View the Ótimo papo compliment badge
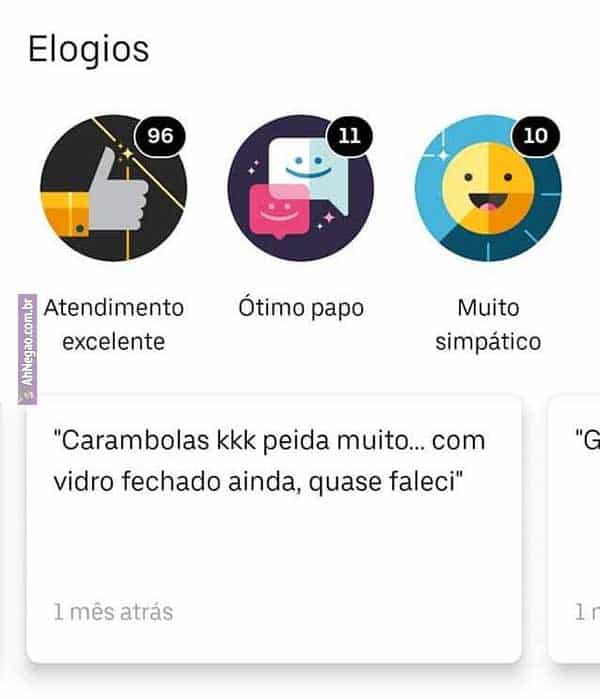 click(300, 188)
